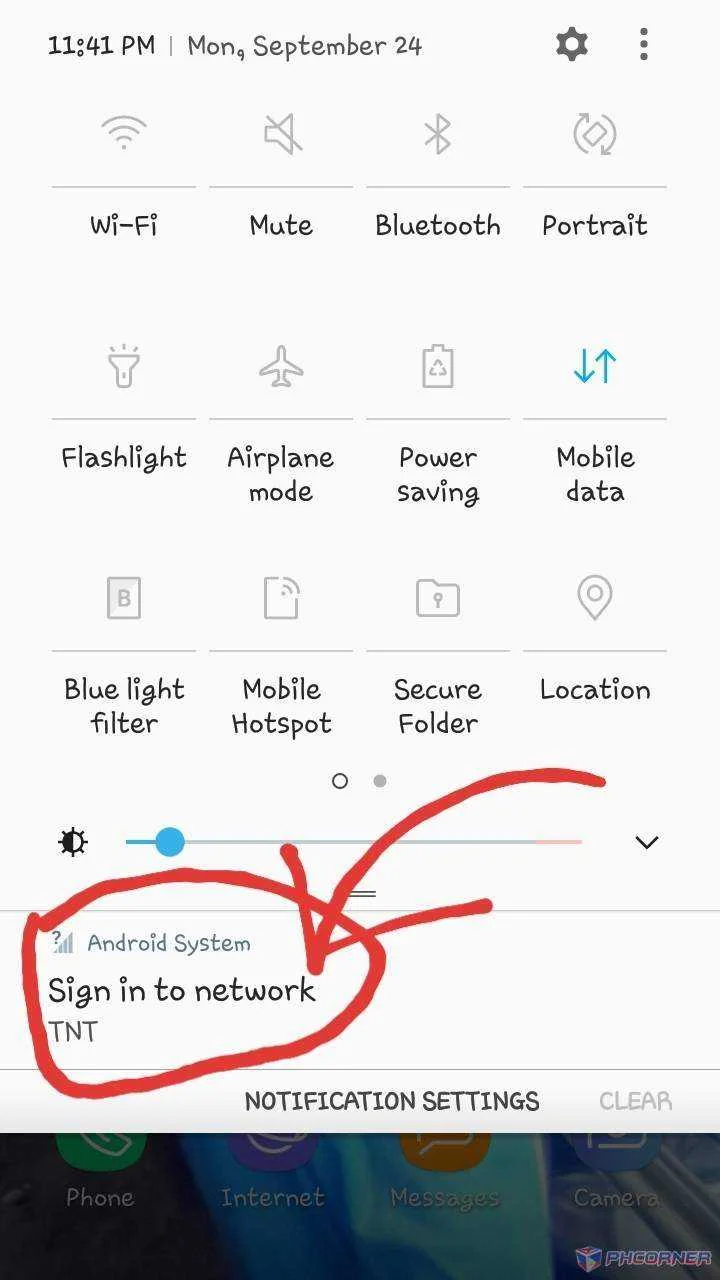
Task: Toggle the Secure Folder tile
Action: [x=438, y=598]
